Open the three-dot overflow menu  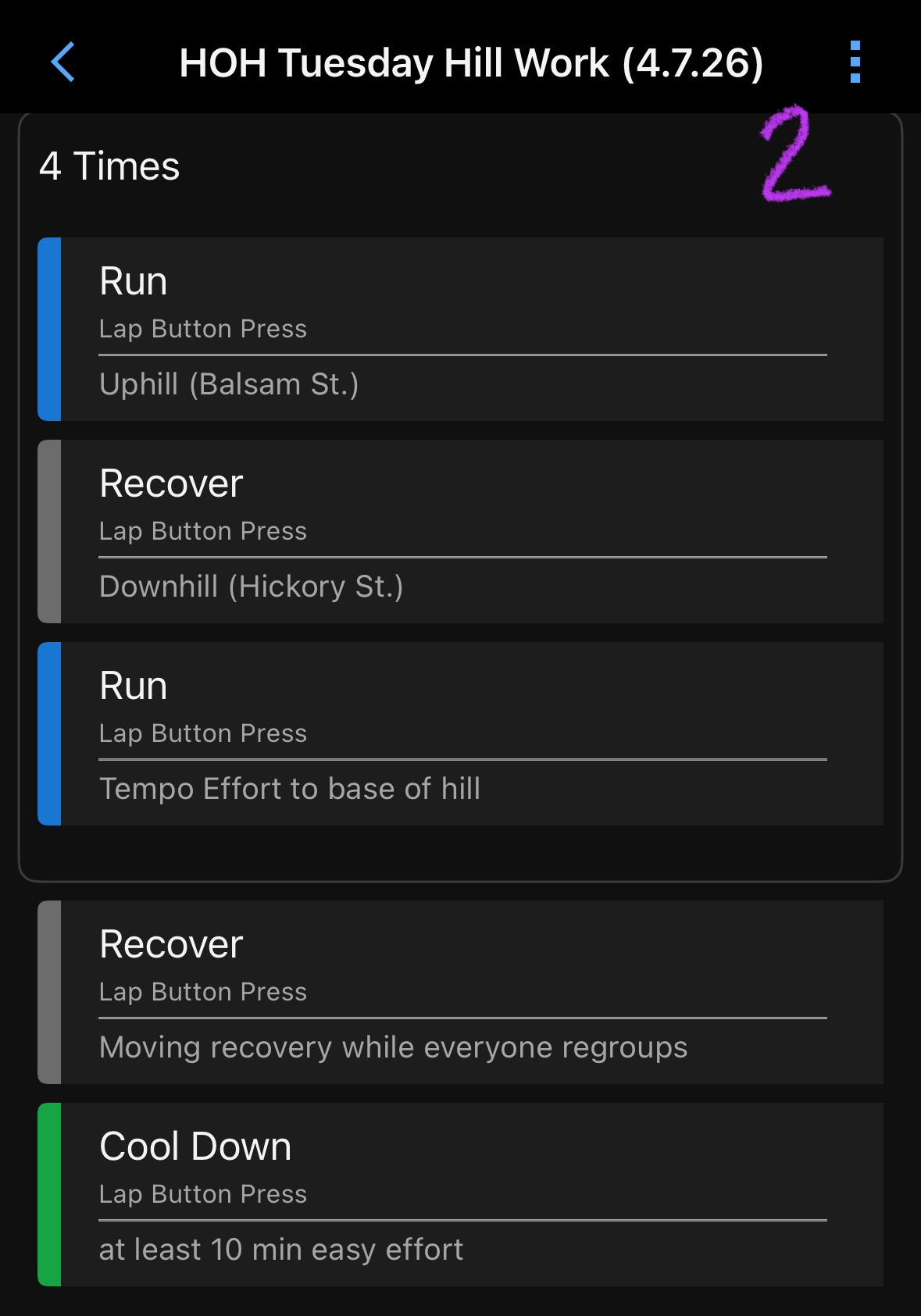855,62
